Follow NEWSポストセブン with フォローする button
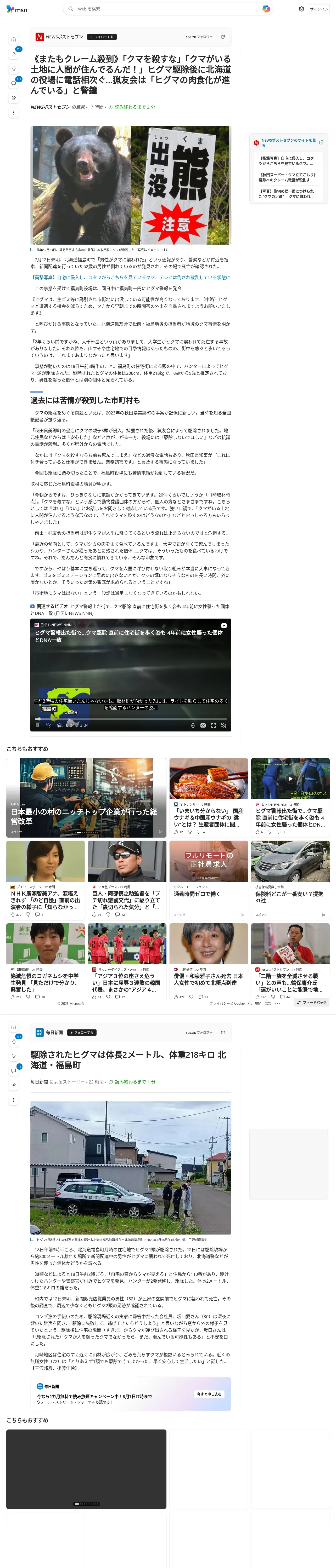 (102, 37)
